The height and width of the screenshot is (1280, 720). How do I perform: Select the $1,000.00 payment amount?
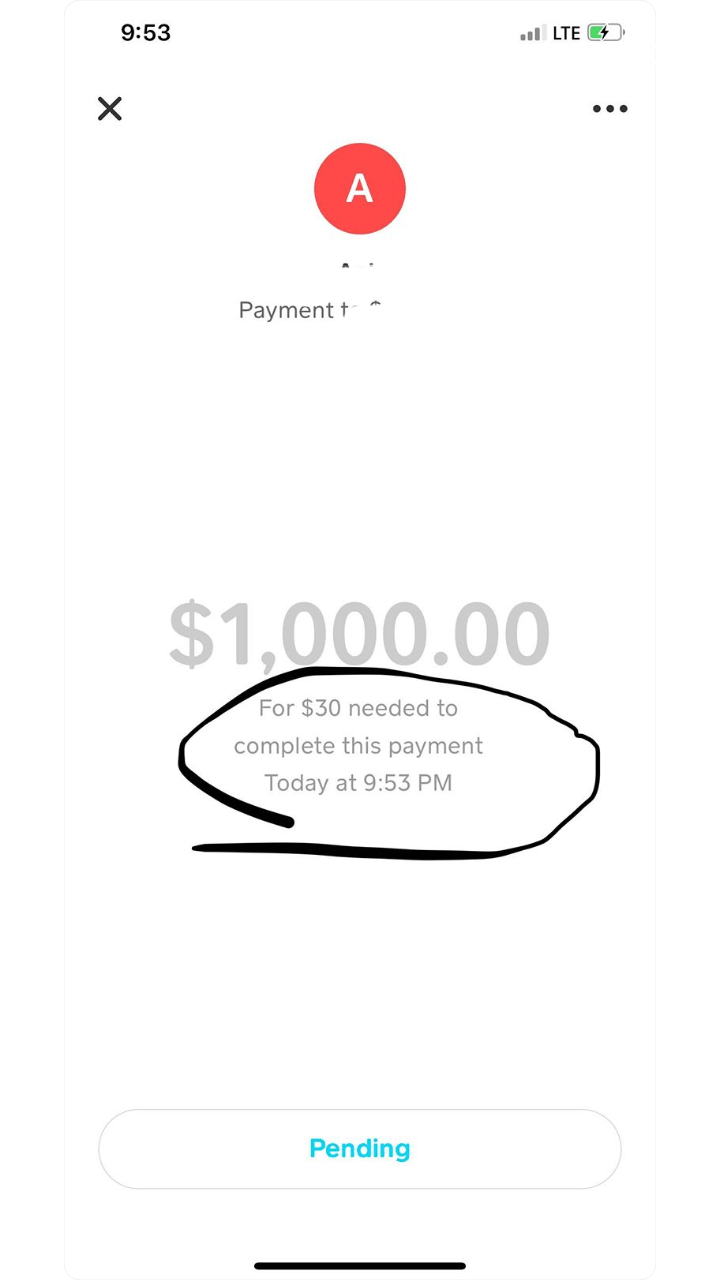pos(360,630)
